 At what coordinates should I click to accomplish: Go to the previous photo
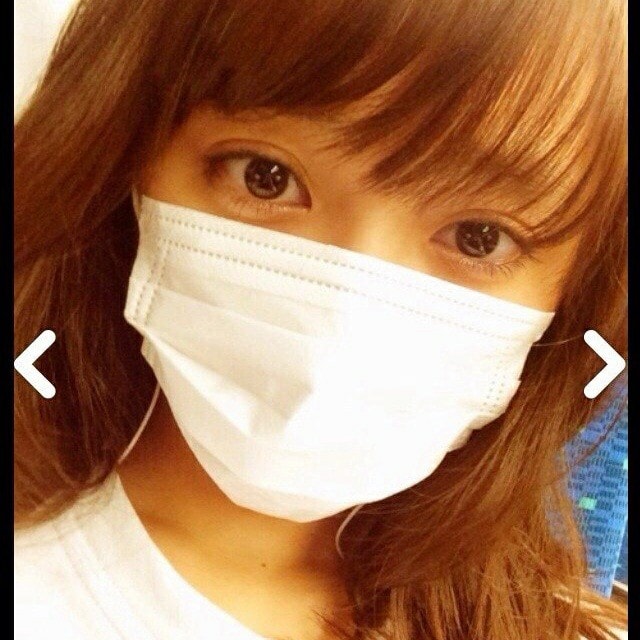(35, 364)
